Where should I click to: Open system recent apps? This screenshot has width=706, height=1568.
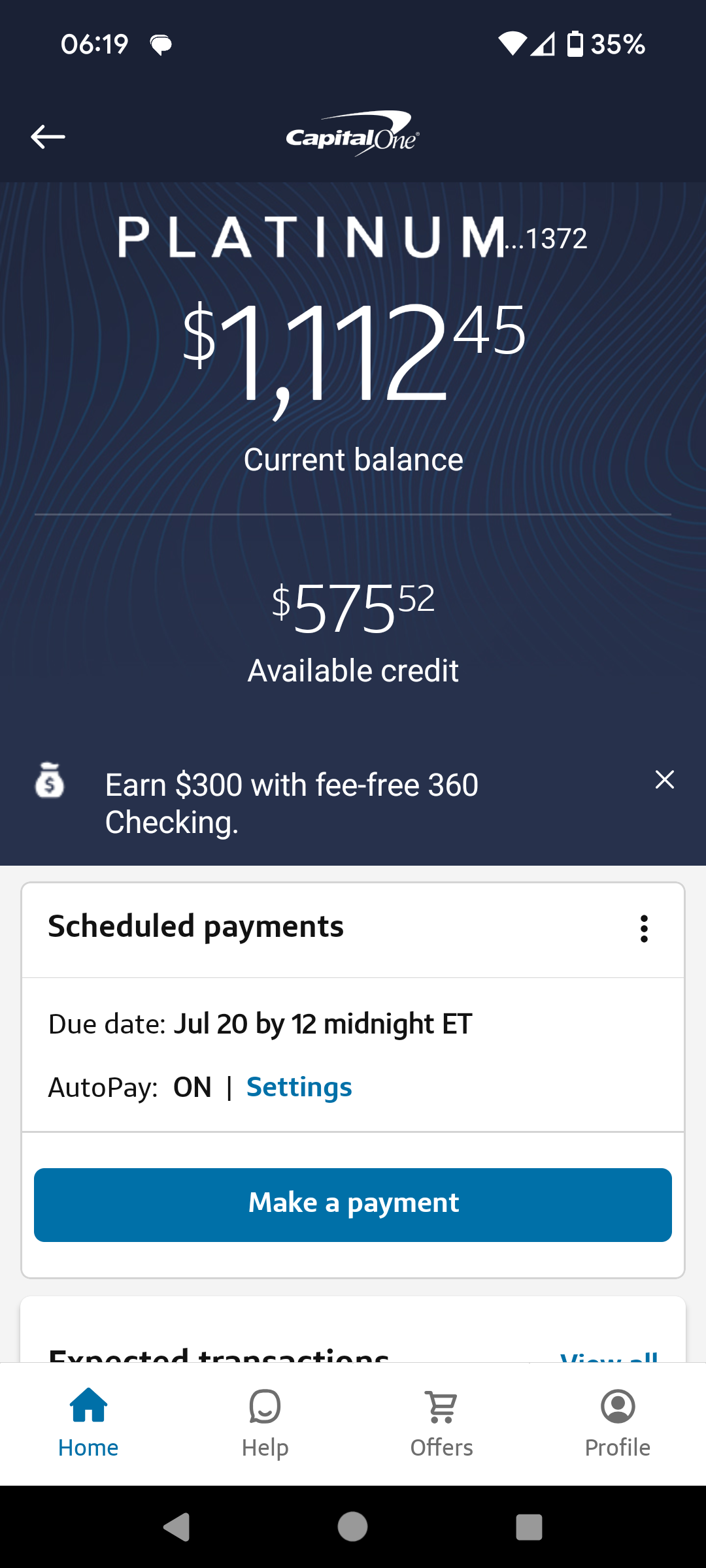529,1527
